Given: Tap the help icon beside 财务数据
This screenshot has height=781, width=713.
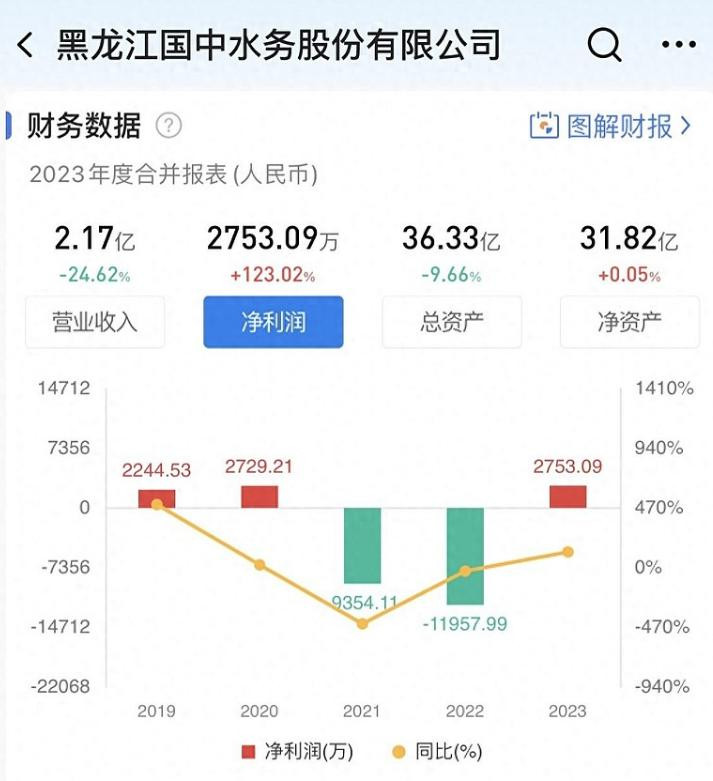Looking at the screenshot, I should [170, 126].
